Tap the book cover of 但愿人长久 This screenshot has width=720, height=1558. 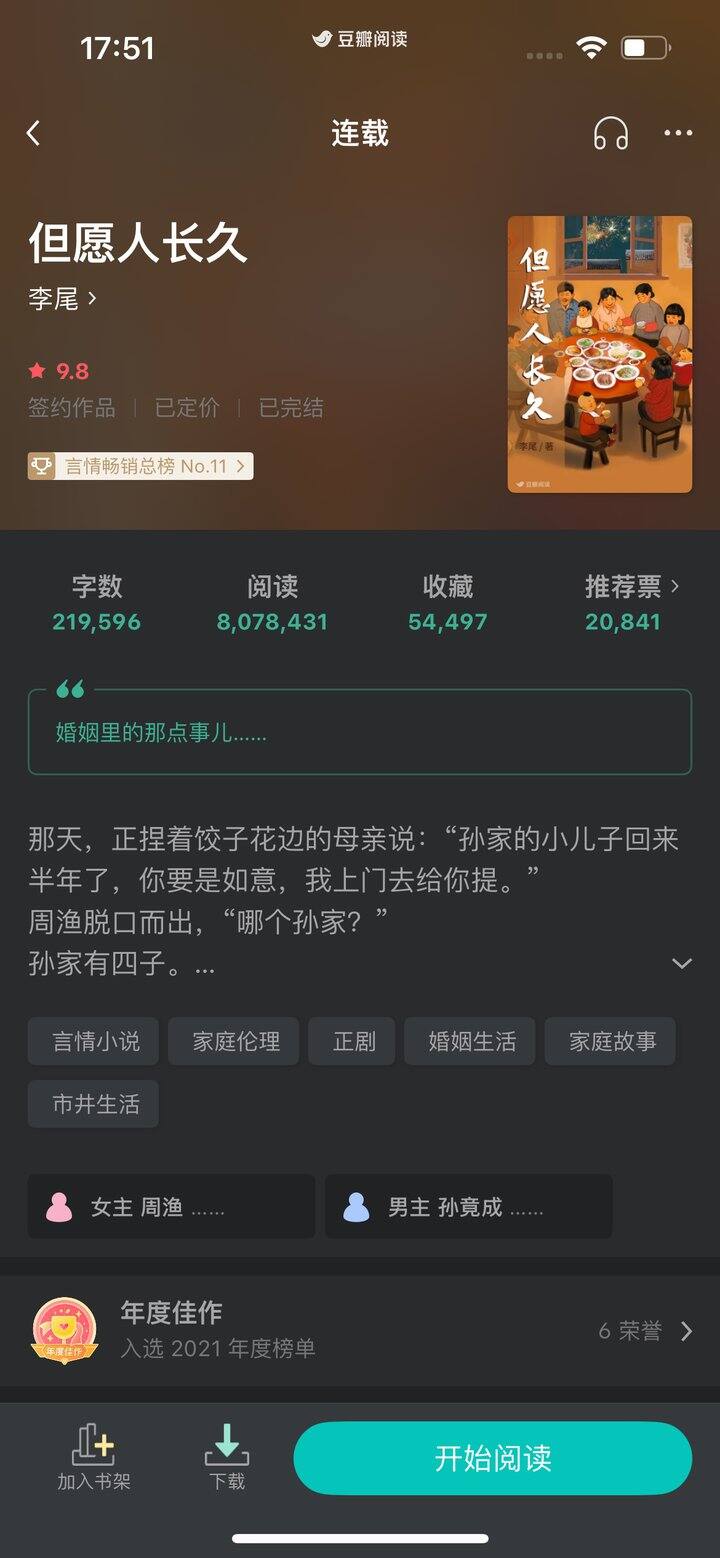tap(599, 354)
